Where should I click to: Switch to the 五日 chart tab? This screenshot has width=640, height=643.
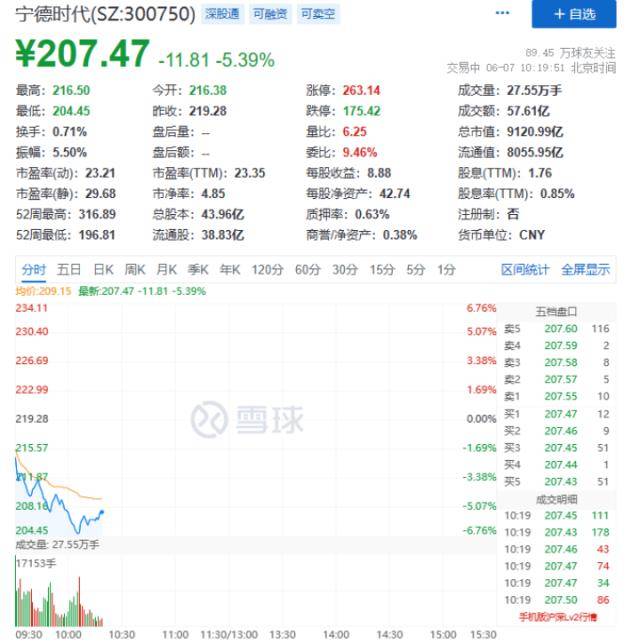pos(69,269)
